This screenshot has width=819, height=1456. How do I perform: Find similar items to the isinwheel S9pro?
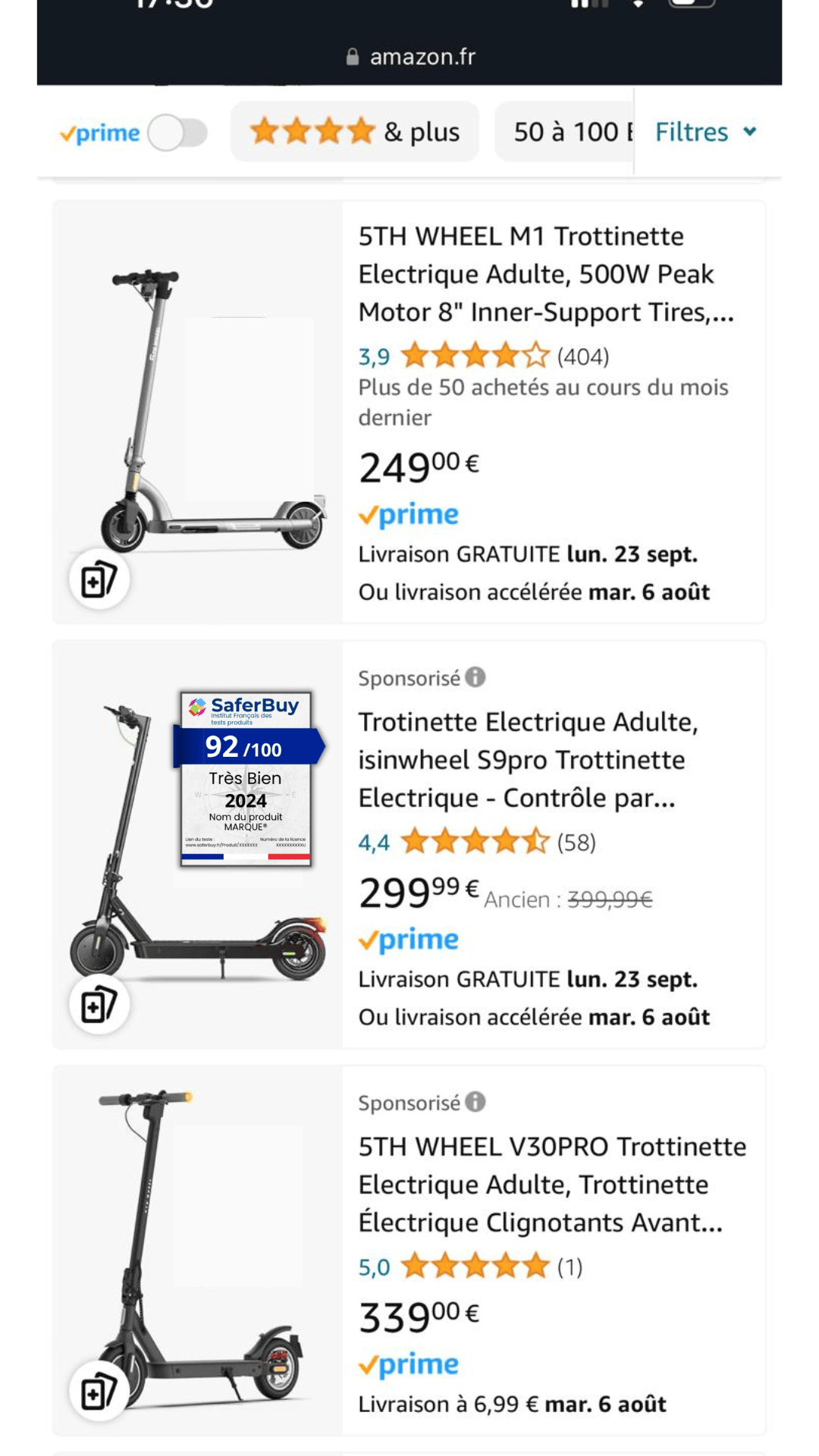pos(99,1005)
